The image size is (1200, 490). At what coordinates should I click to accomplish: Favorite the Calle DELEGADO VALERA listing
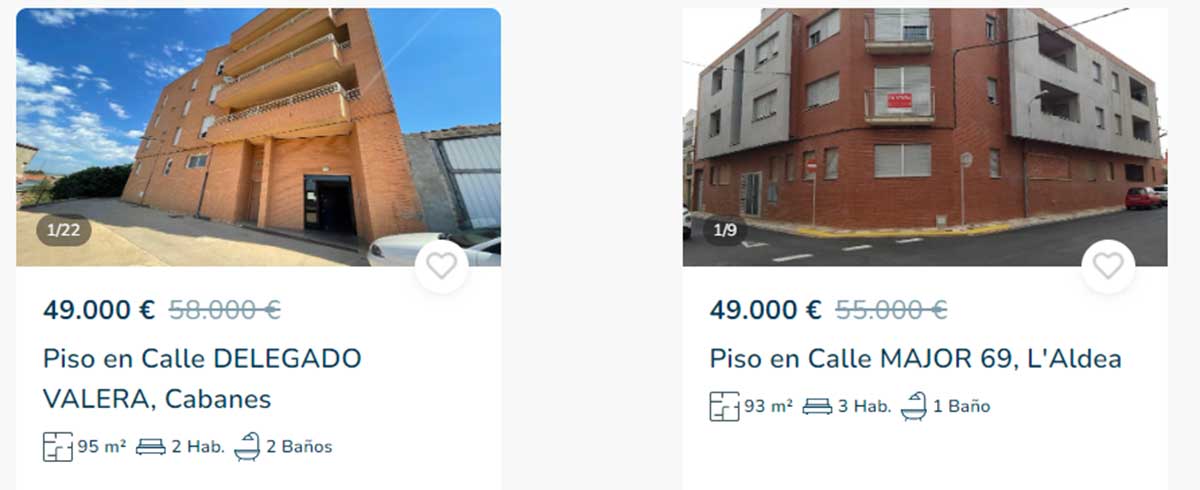point(441,266)
